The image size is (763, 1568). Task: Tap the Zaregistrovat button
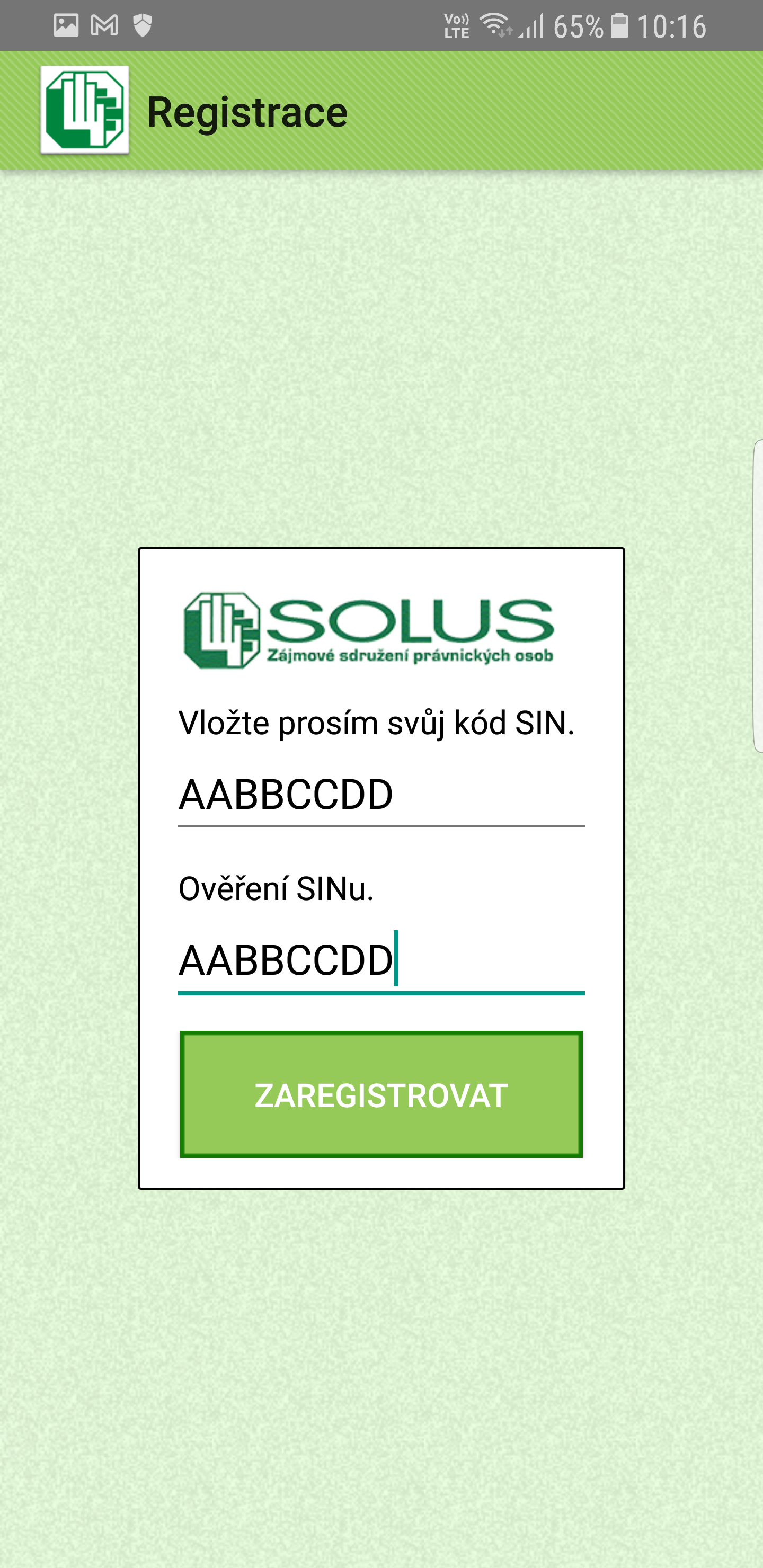click(381, 1094)
